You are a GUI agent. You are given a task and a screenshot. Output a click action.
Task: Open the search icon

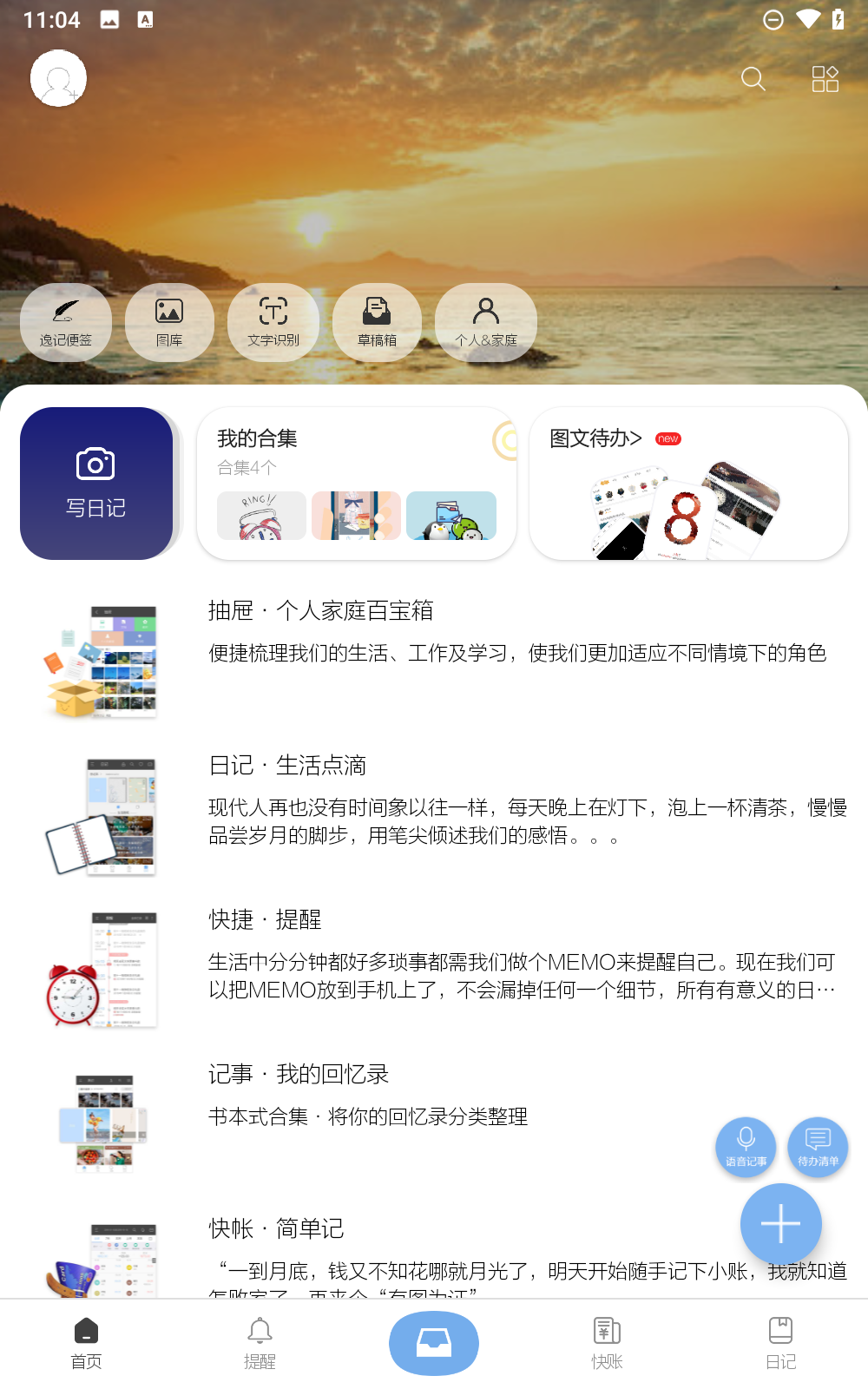coord(753,79)
